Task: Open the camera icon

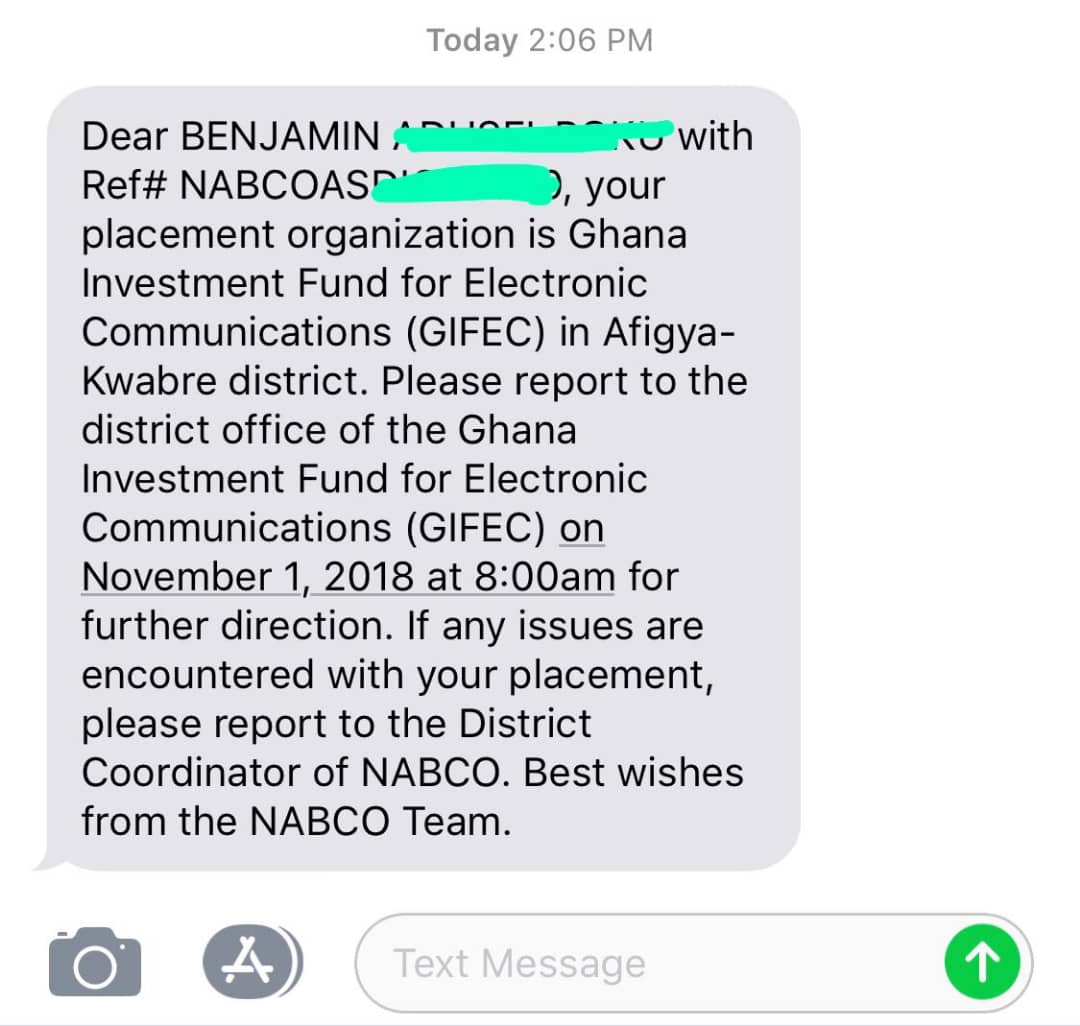Action: tap(95, 962)
